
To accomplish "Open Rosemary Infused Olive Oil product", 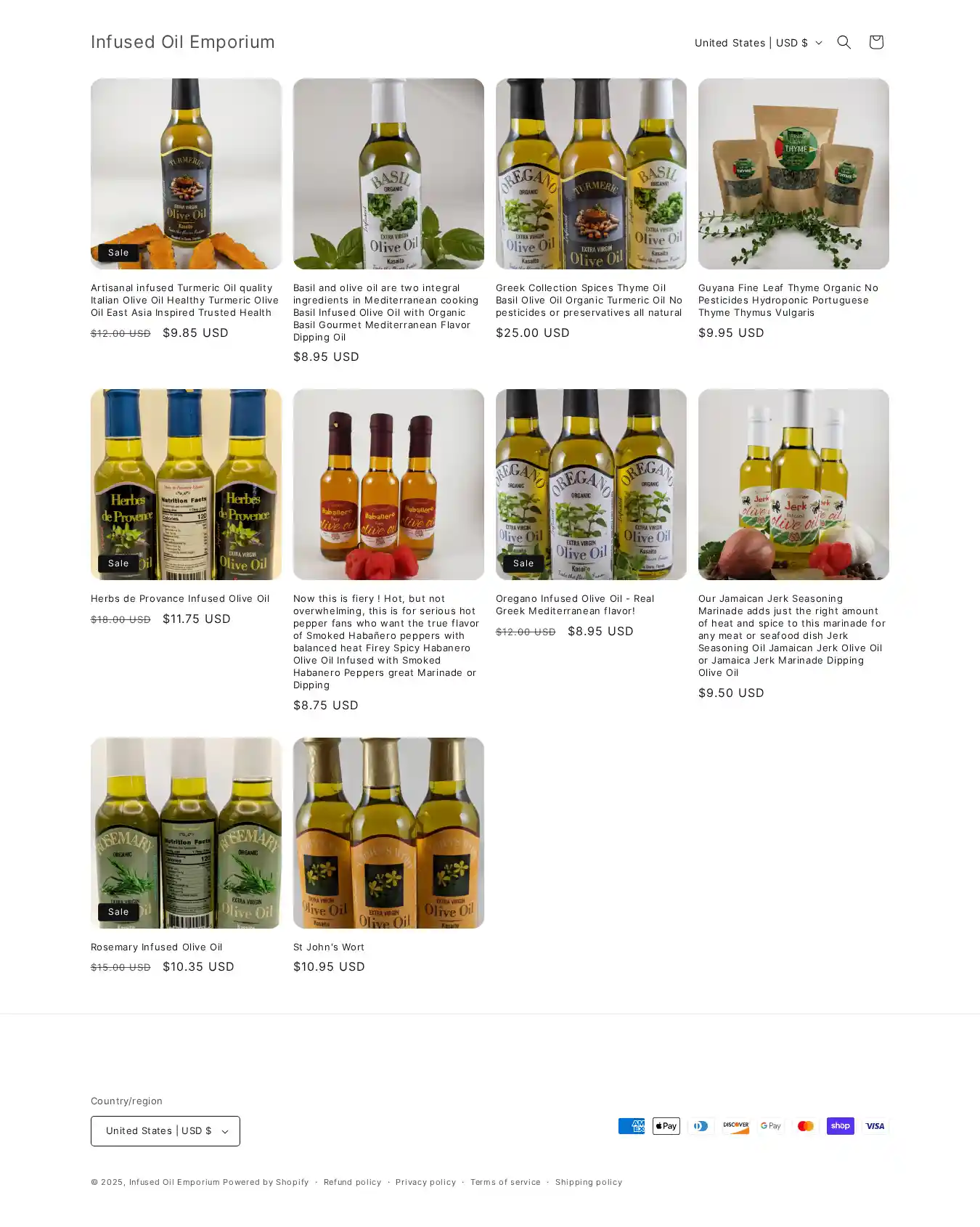I will point(157,947).
